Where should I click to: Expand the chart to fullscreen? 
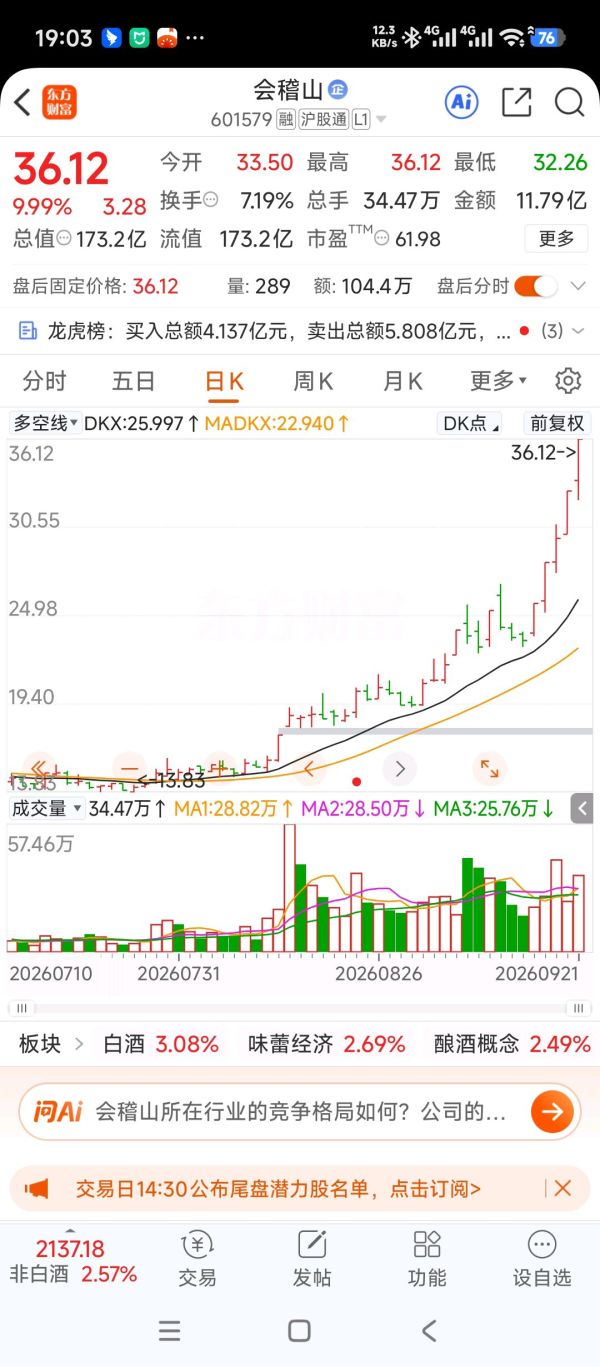pos(489,768)
